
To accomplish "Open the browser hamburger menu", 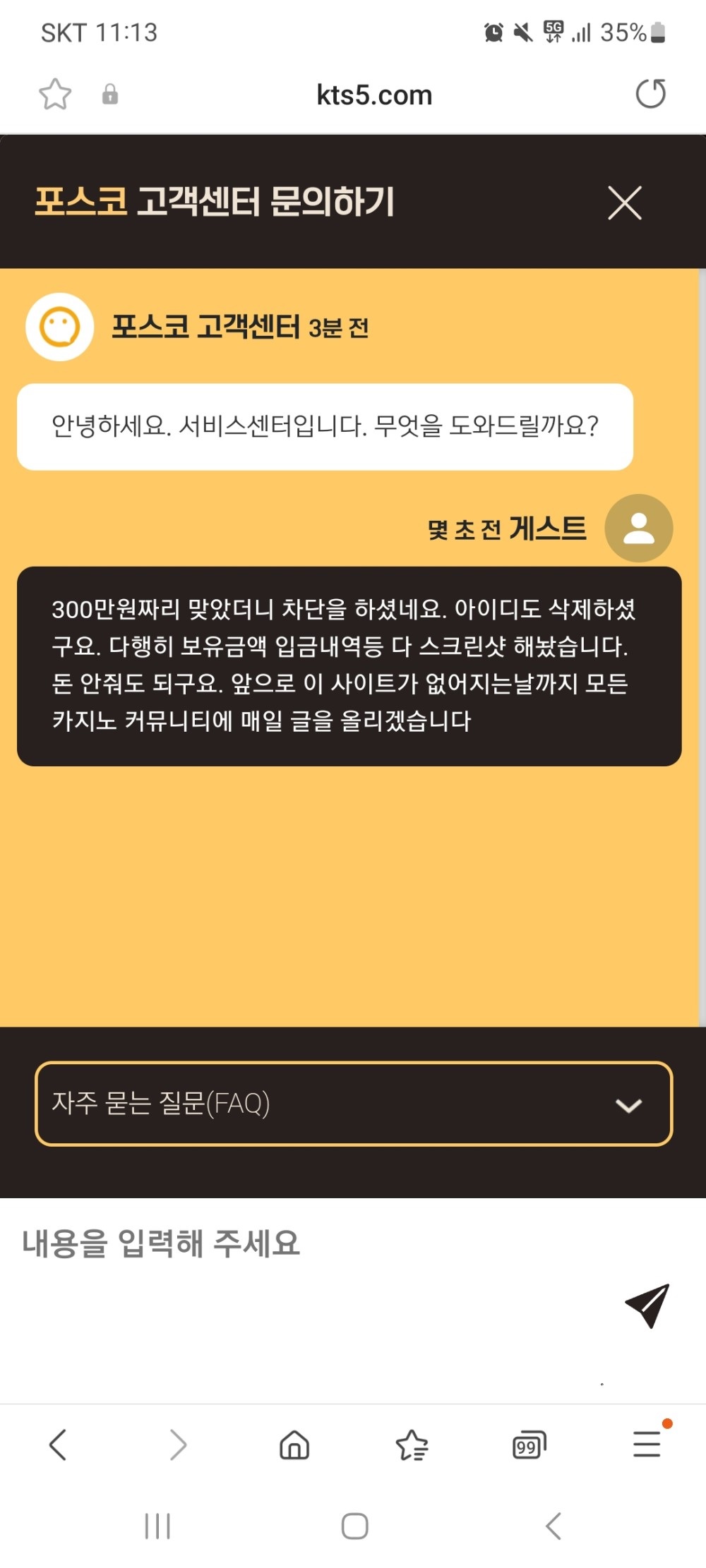I will click(x=647, y=1444).
